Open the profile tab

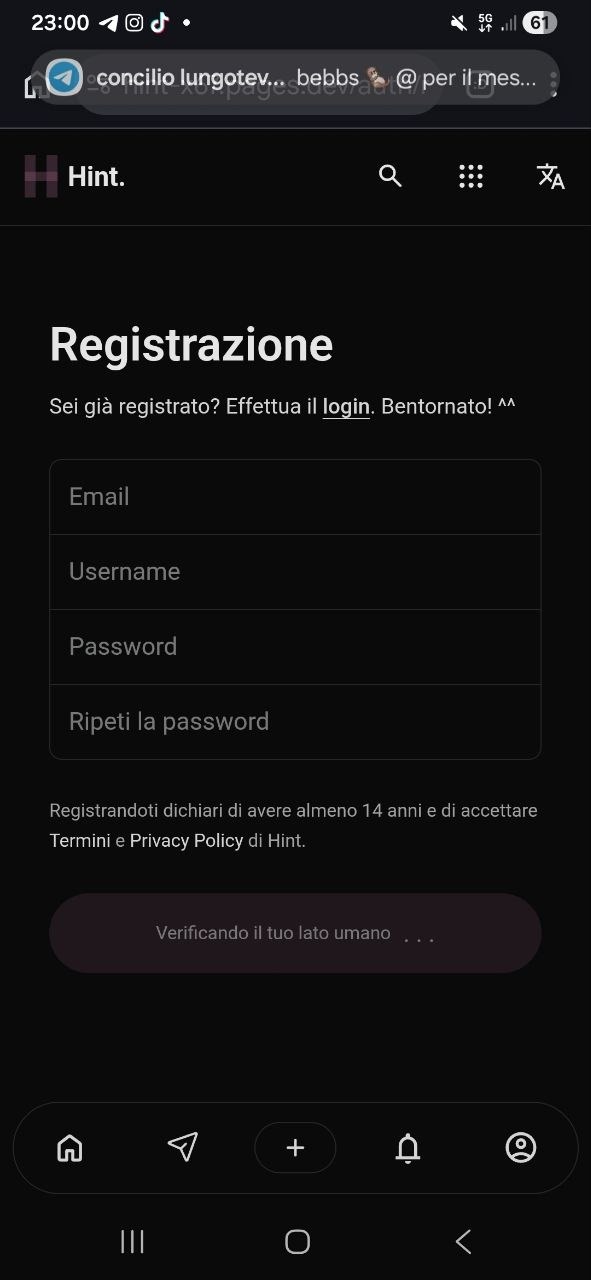521,1148
